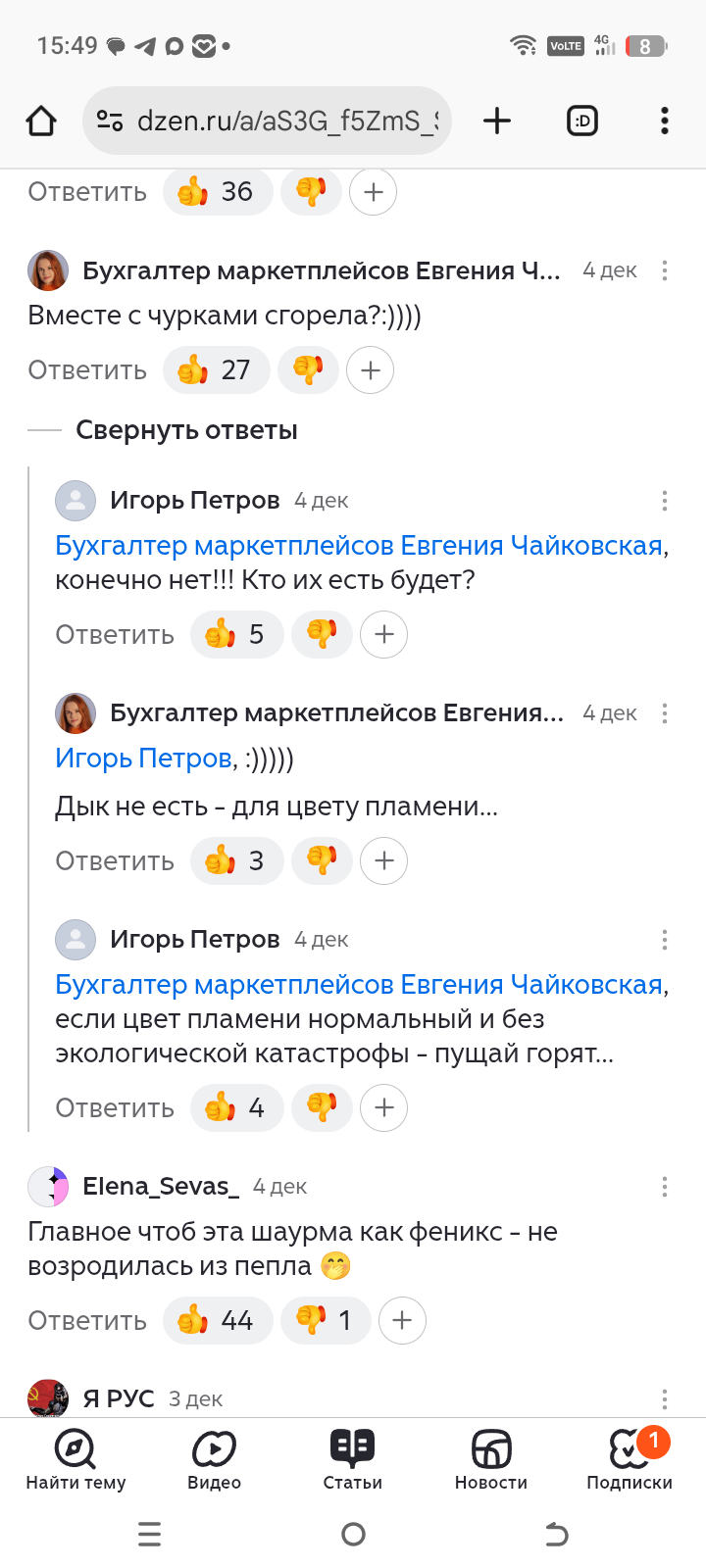Viewport: 706px width, 1568px height.
Task: Like the comment 'Вместе с чурками сгорела?'
Action: pos(216,370)
